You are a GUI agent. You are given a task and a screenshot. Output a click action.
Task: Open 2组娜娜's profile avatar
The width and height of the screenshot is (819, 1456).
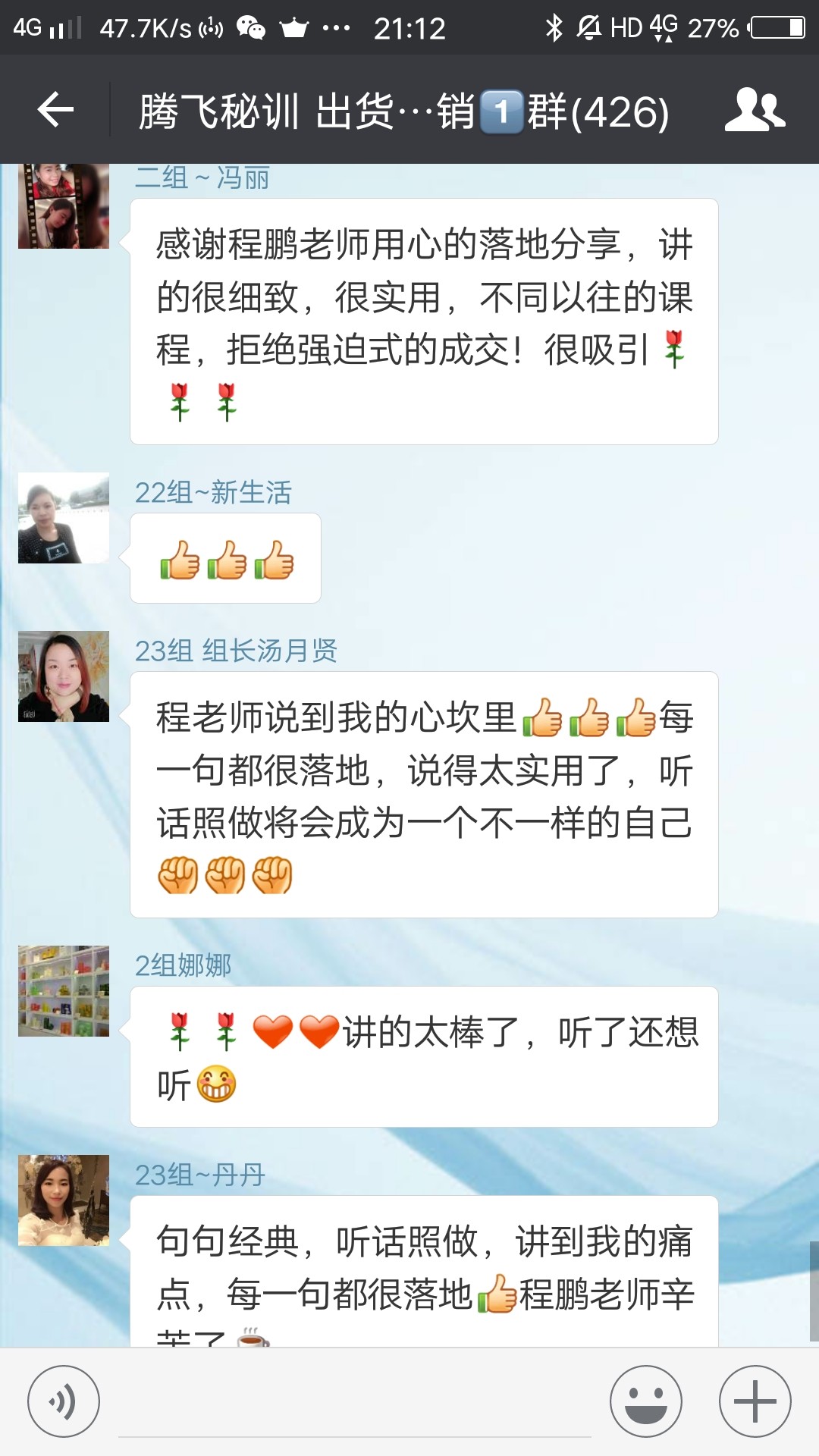(64, 991)
